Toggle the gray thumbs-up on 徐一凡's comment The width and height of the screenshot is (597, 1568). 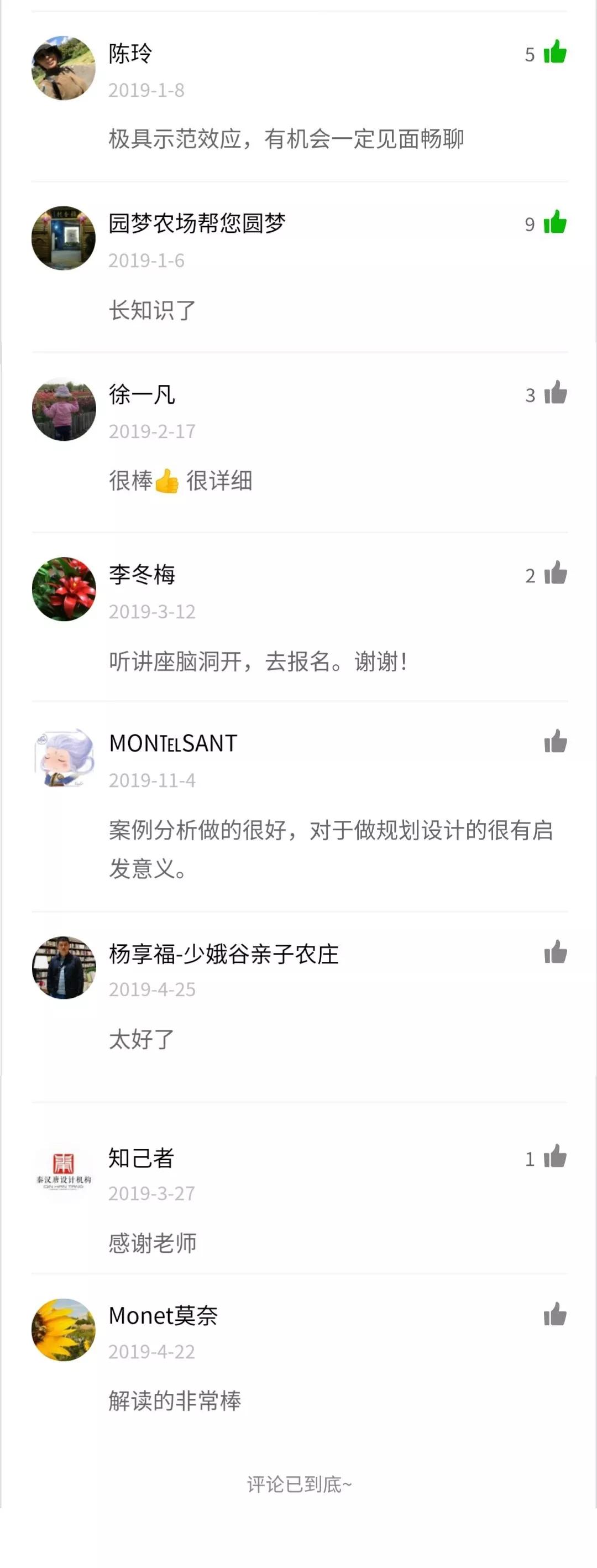tap(554, 394)
